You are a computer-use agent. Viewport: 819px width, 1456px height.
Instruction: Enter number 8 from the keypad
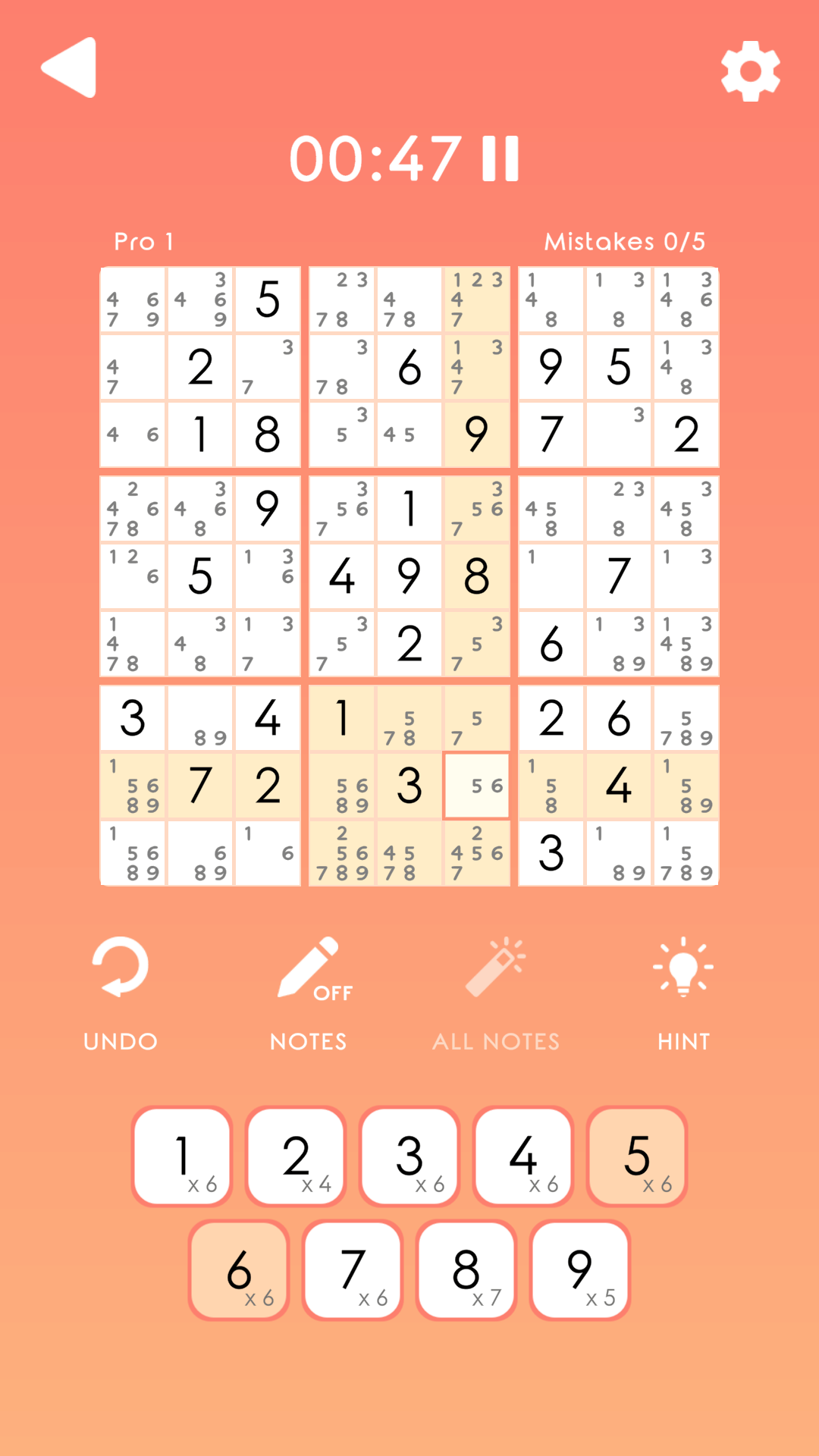[466, 1269]
